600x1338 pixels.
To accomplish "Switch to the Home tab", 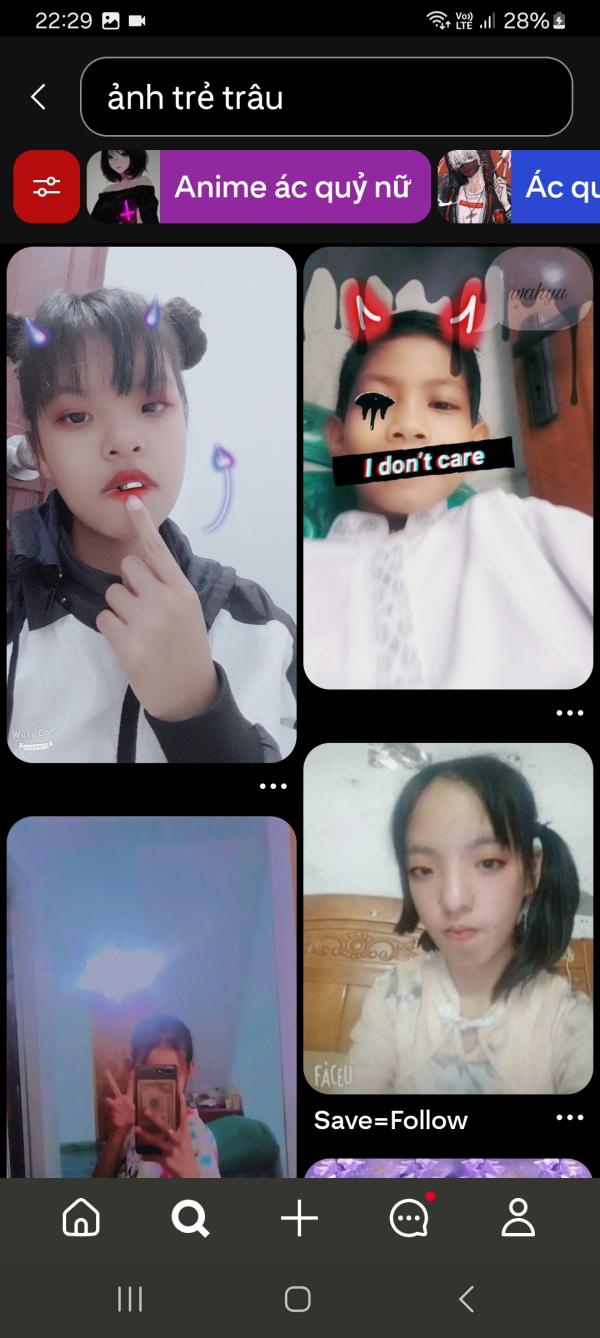I will pos(81,1218).
